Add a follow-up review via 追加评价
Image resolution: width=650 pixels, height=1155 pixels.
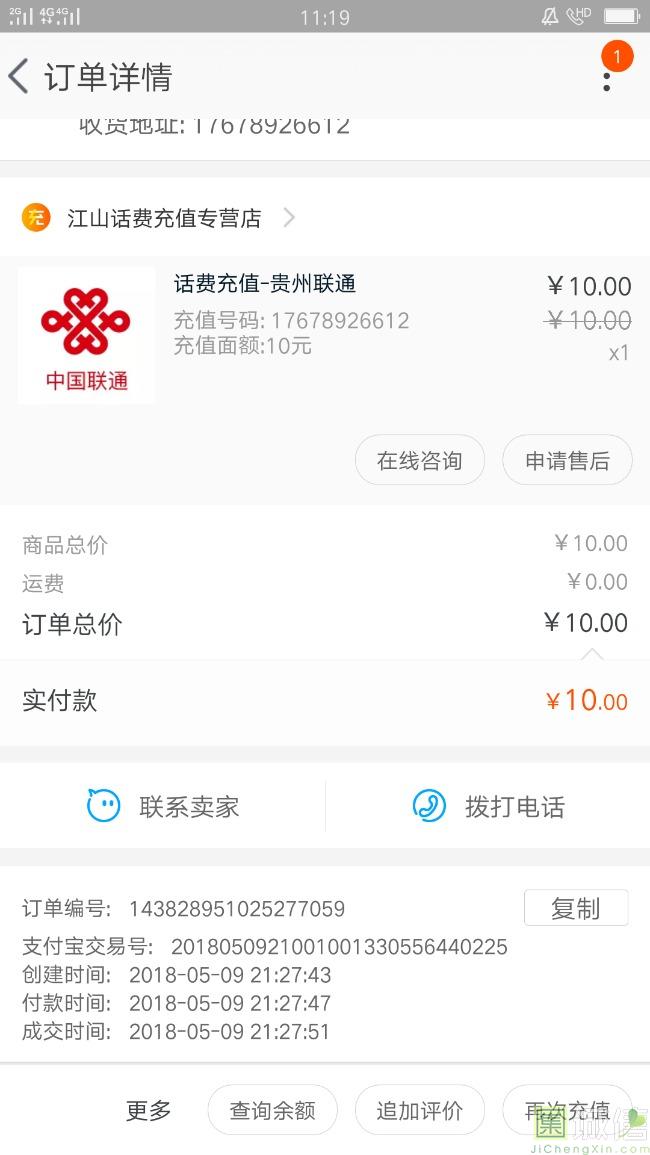(x=419, y=1110)
